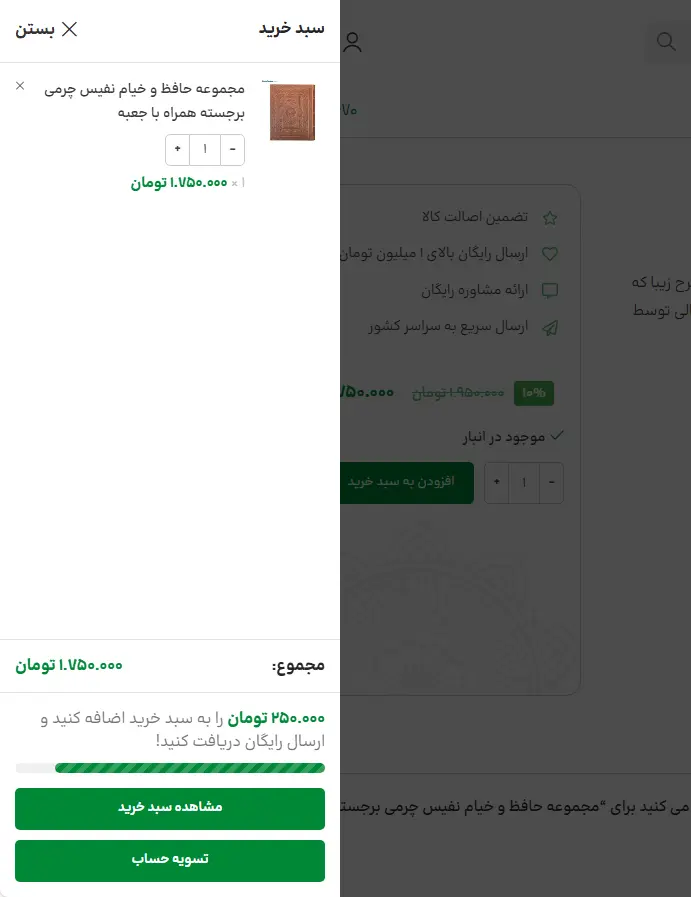
Task: Proceed to checkout with تسویه حساب
Action: (x=170, y=860)
